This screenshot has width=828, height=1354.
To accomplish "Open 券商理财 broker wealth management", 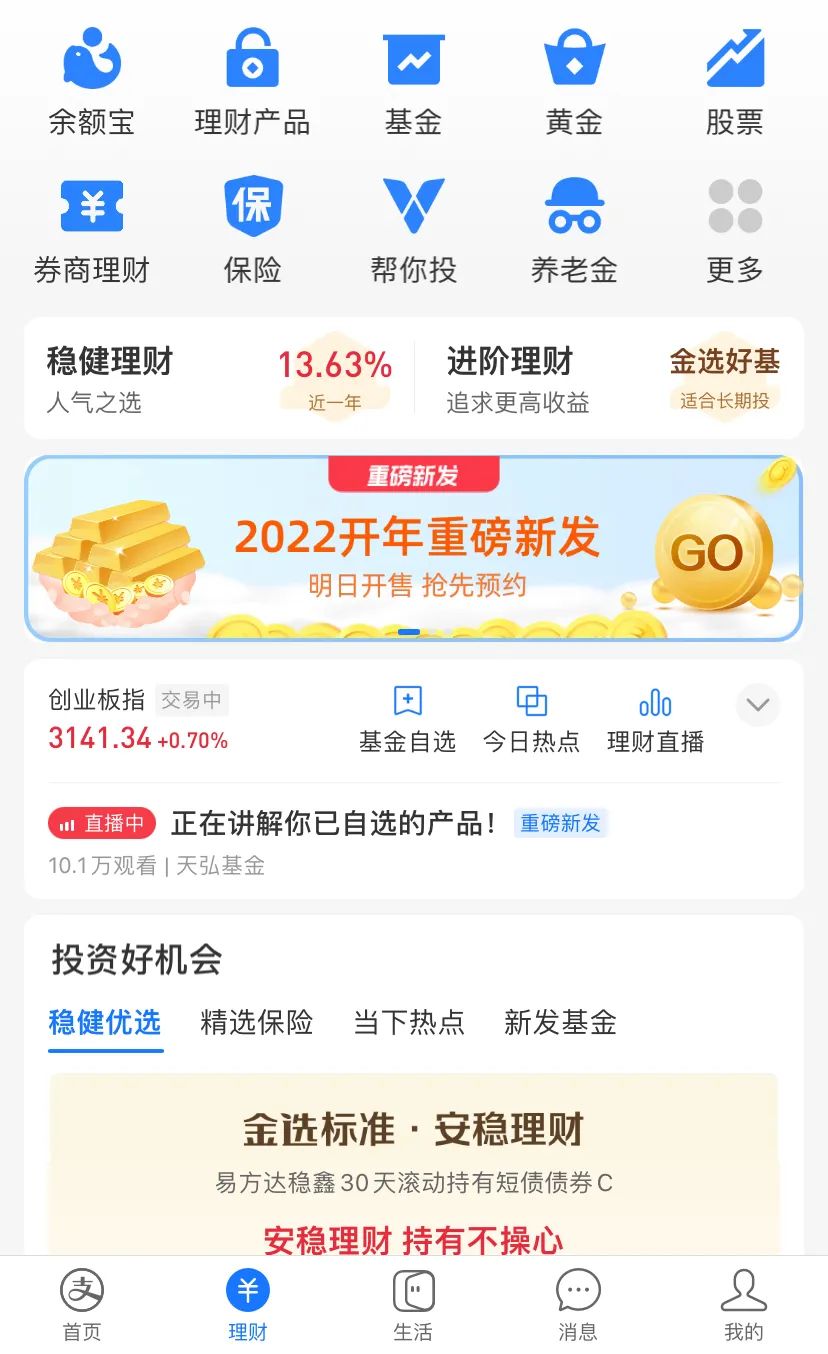I will tap(91, 229).
